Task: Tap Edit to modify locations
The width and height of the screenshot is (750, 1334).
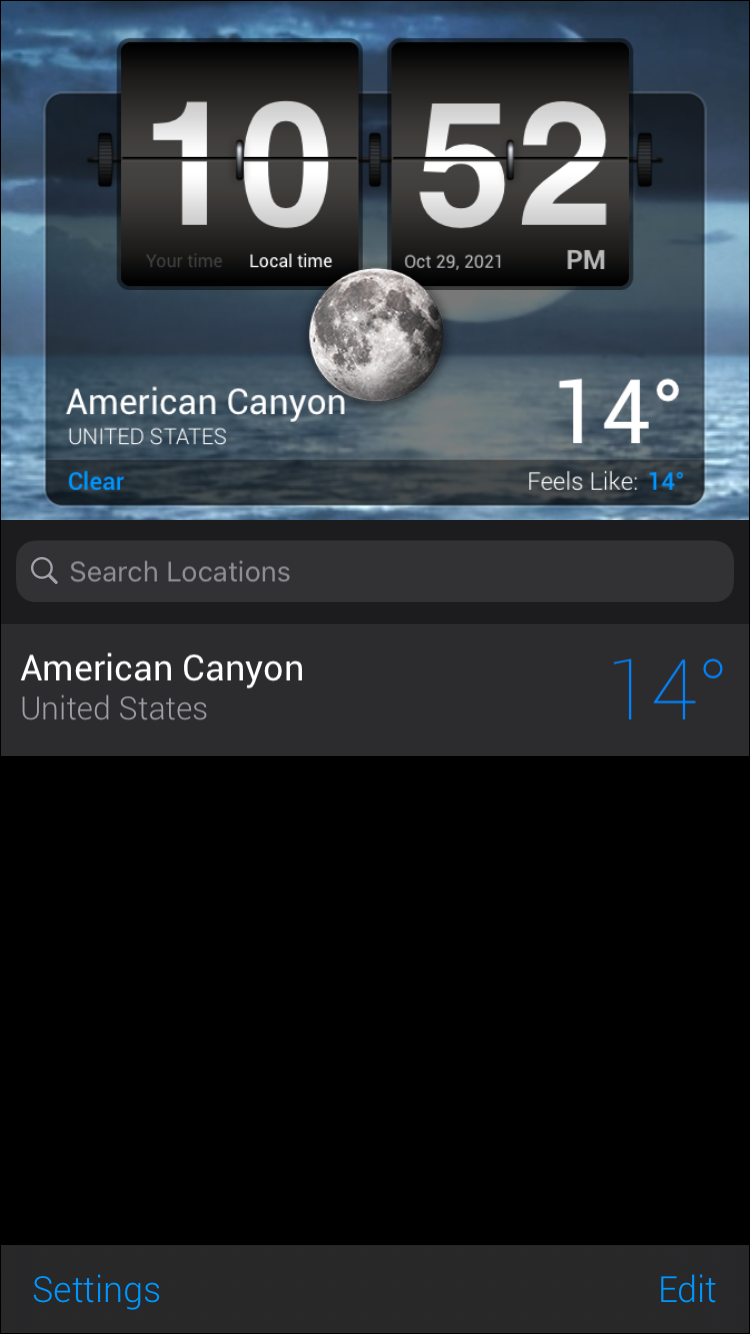Action: tap(687, 1289)
